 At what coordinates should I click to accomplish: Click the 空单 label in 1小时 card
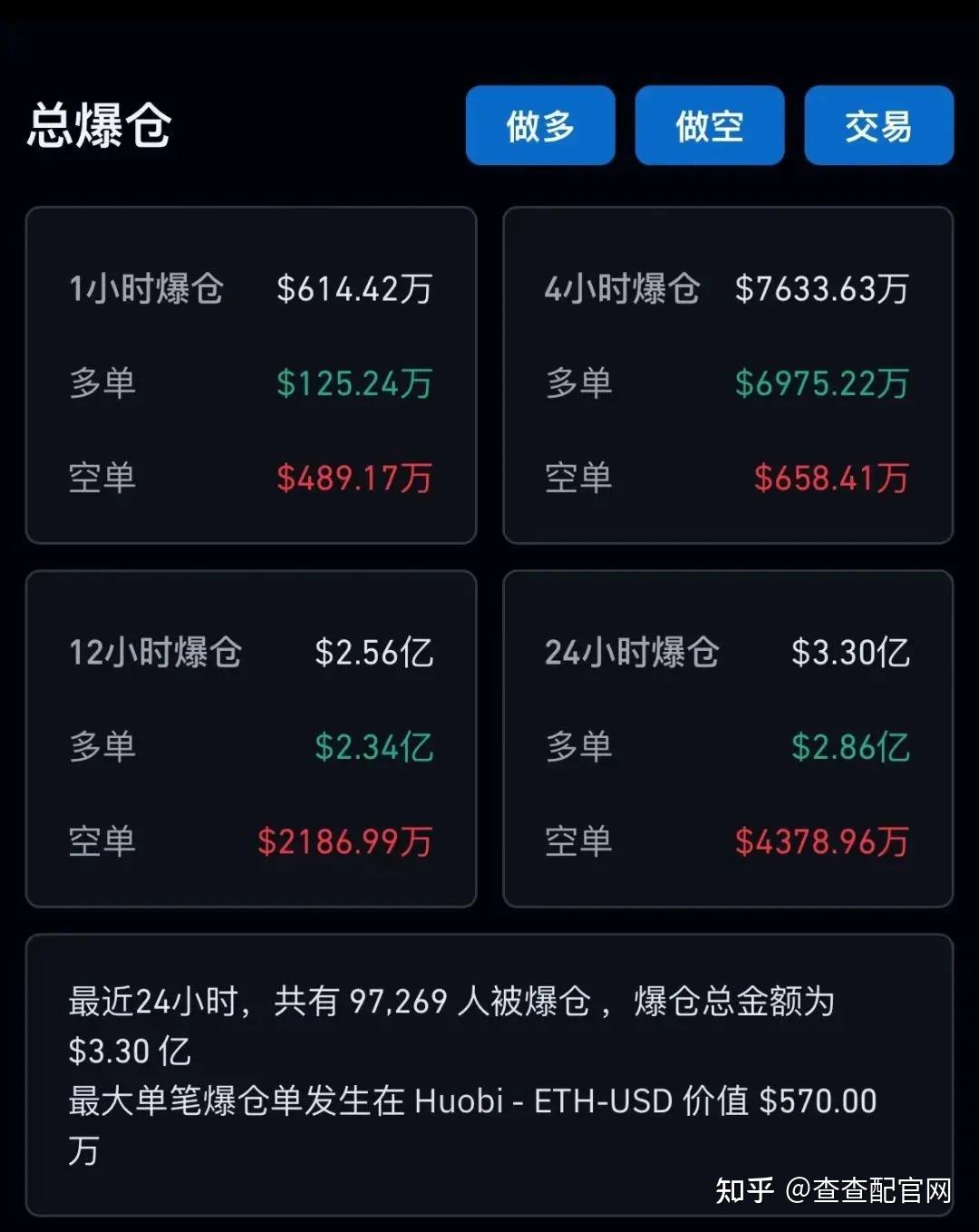[x=102, y=479]
